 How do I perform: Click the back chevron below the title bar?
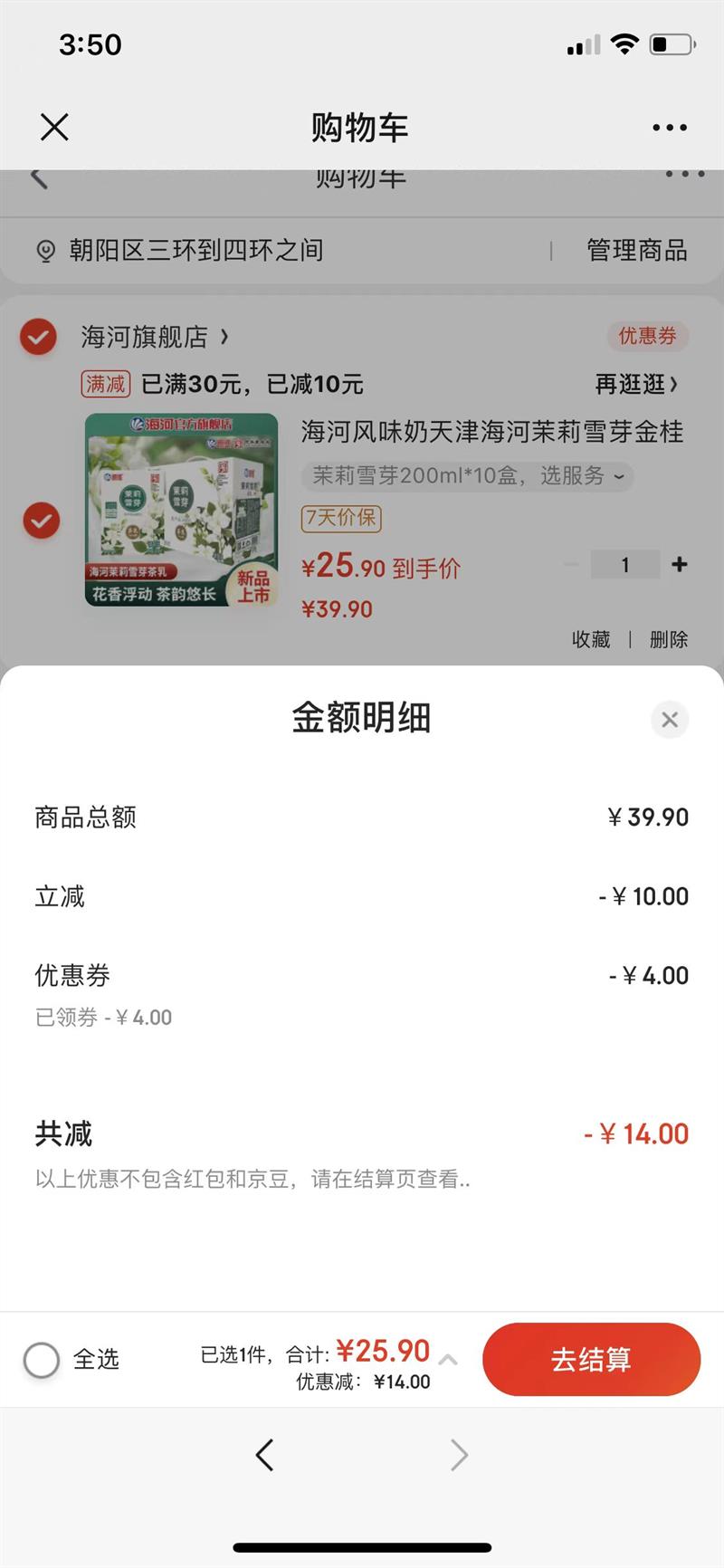click(x=40, y=177)
